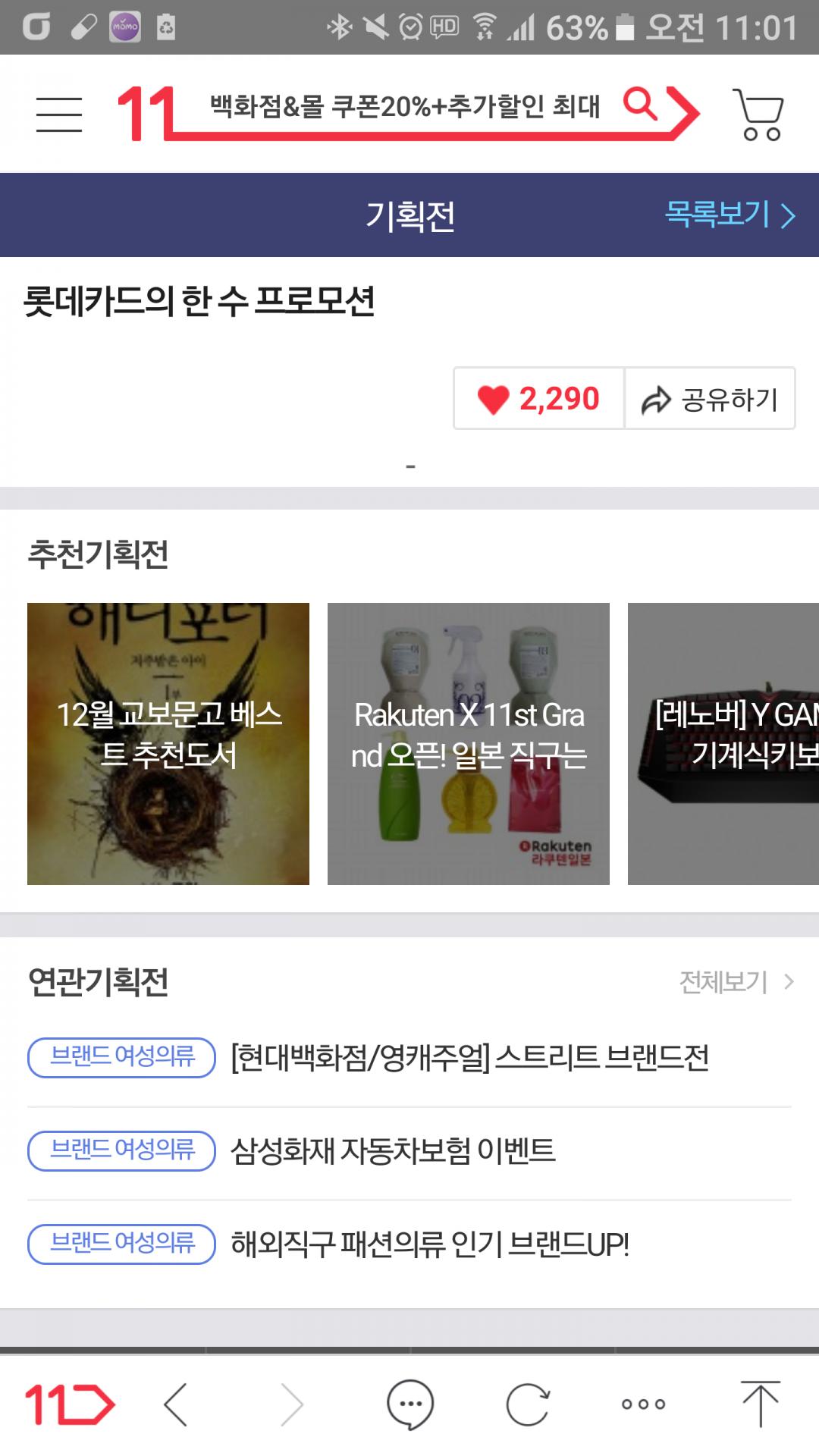Reload the page with the refresh icon
The width and height of the screenshot is (819, 1456).
(x=528, y=1404)
